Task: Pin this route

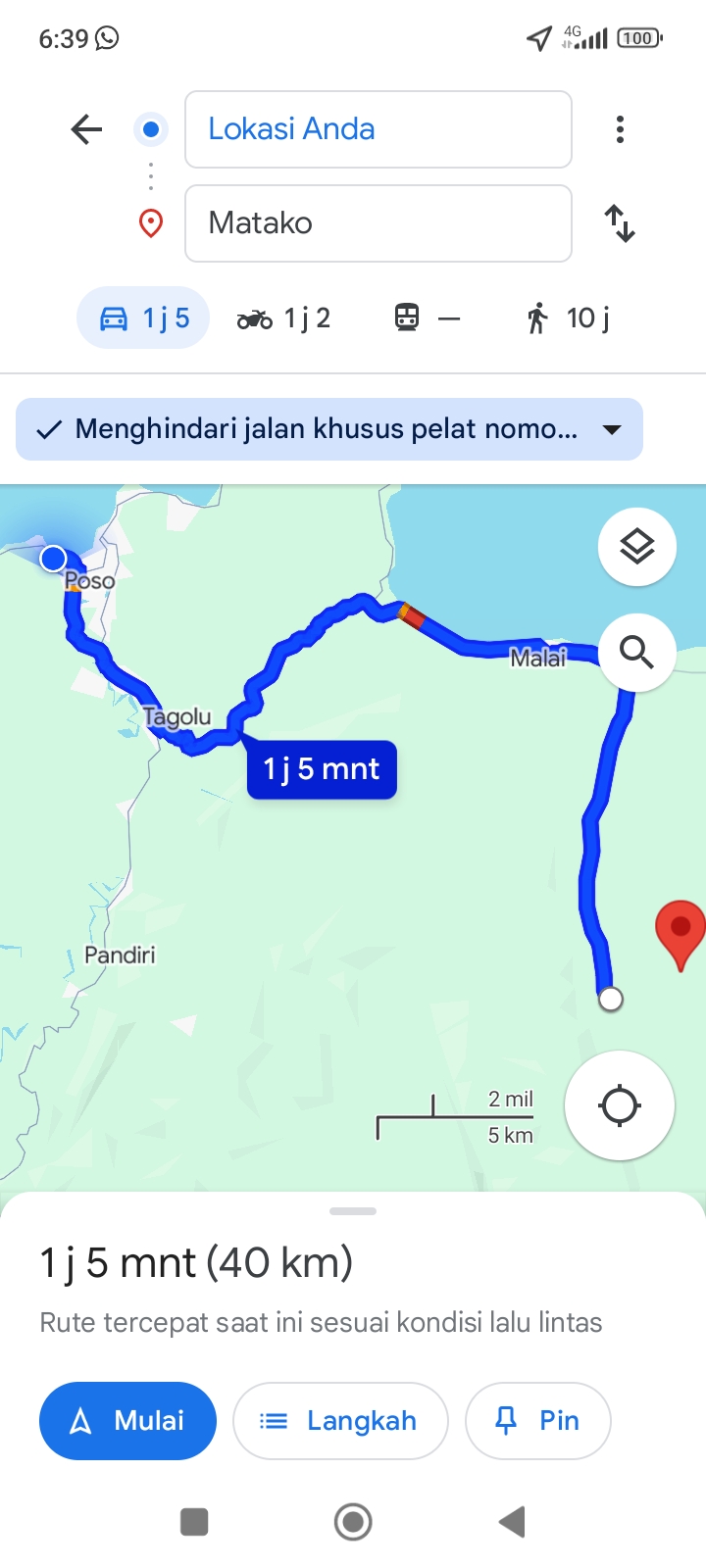Action: click(x=538, y=1421)
